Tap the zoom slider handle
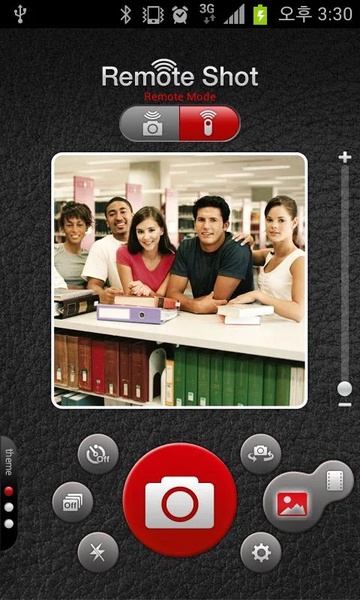The image size is (360, 600). click(345, 389)
